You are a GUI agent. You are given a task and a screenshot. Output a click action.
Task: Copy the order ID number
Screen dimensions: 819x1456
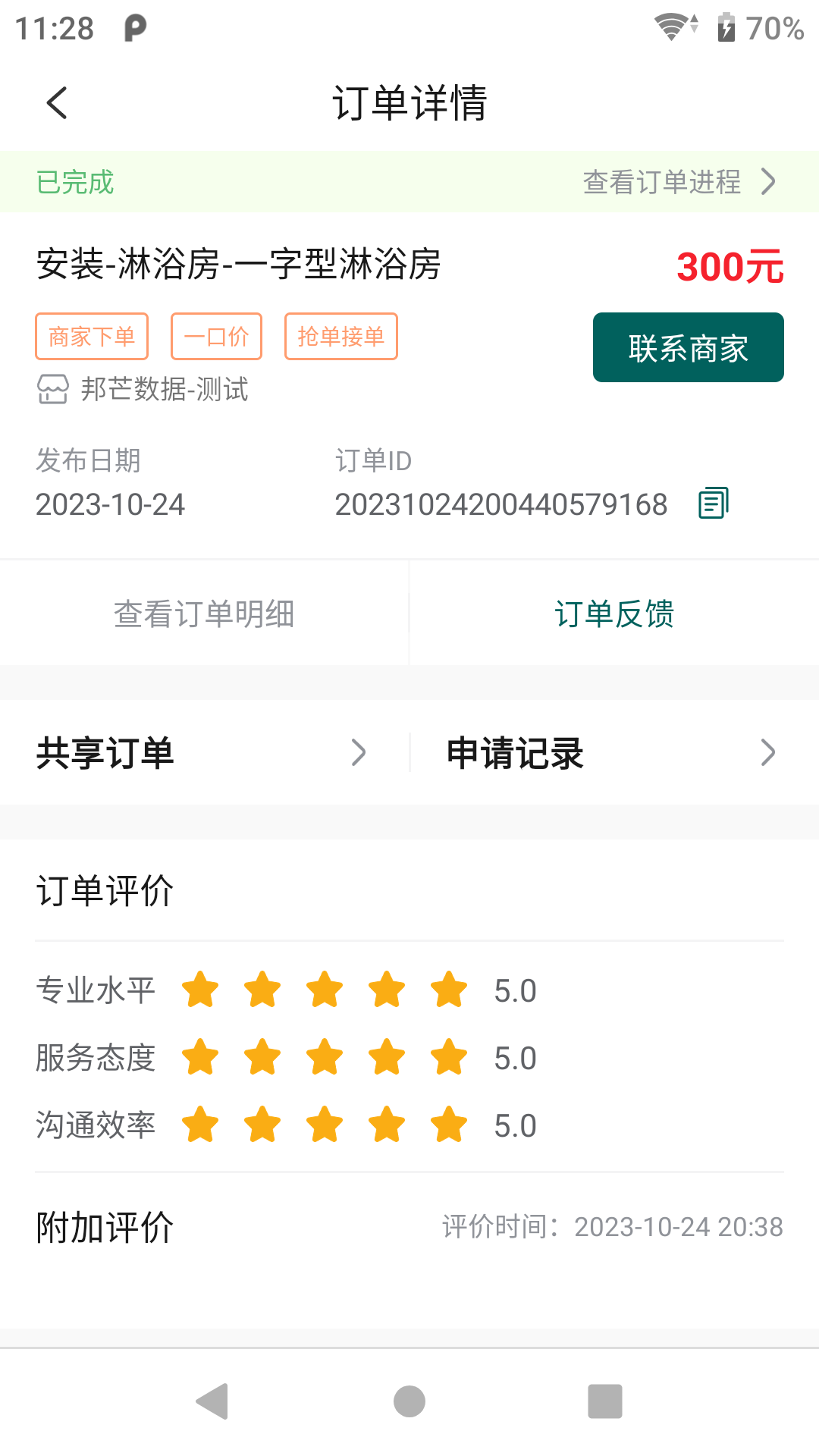[x=713, y=504]
